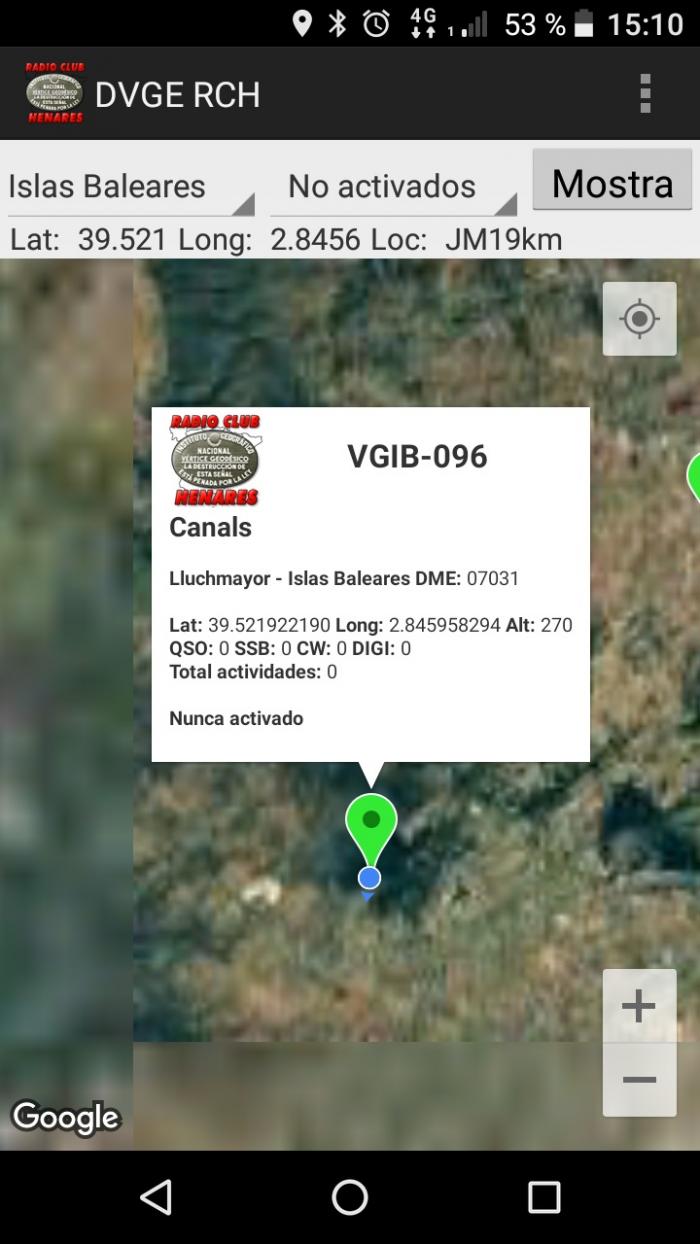Go to the home screen
The width and height of the screenshot is (700, 1244).
tap(350, 1197)
